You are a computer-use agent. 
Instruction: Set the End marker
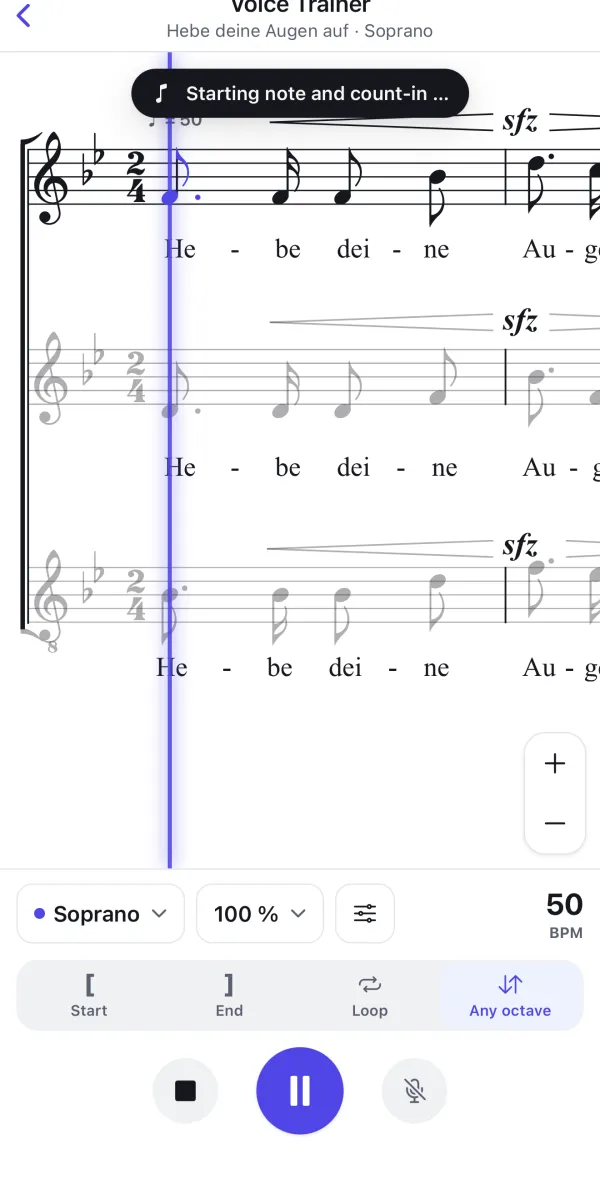[229, 995]
